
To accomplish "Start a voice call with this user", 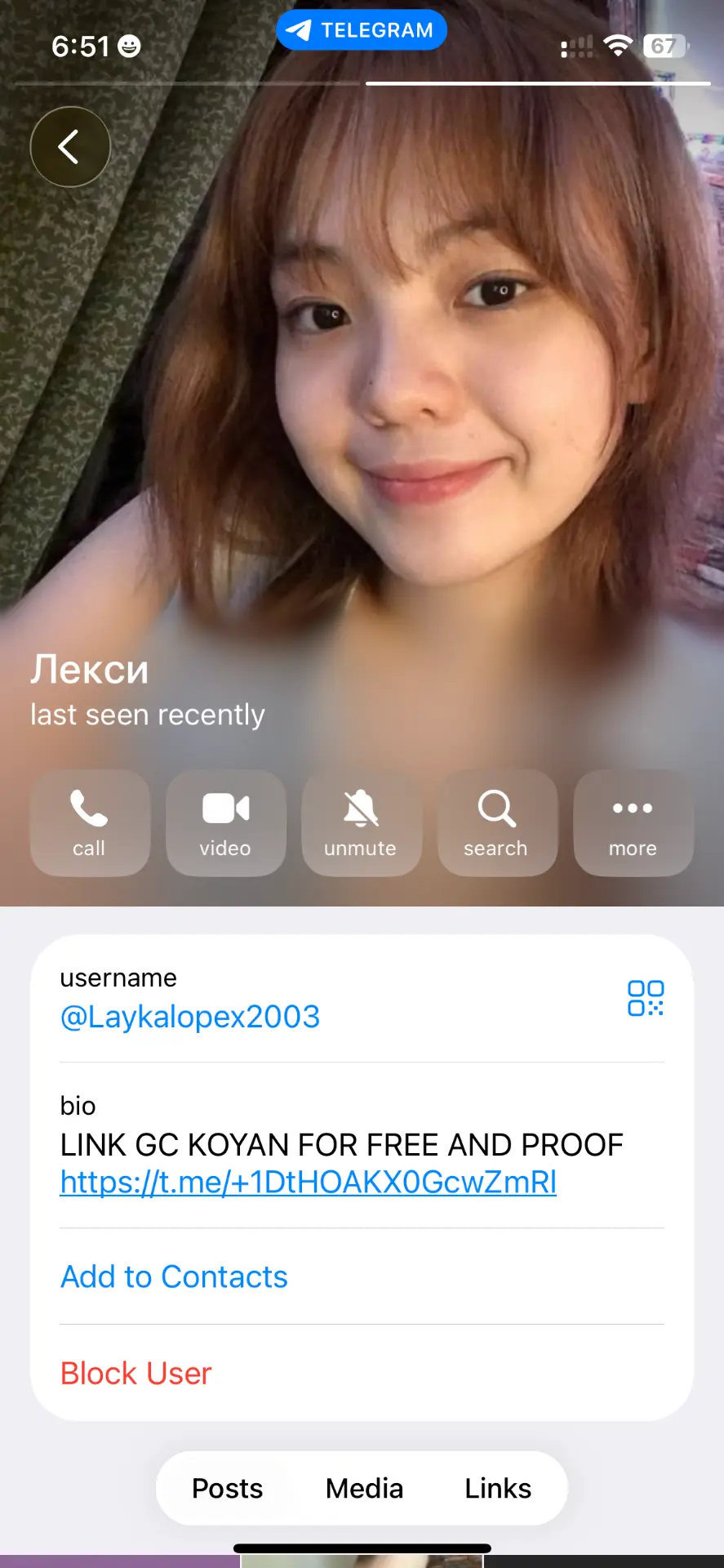I will coord(90,823).
